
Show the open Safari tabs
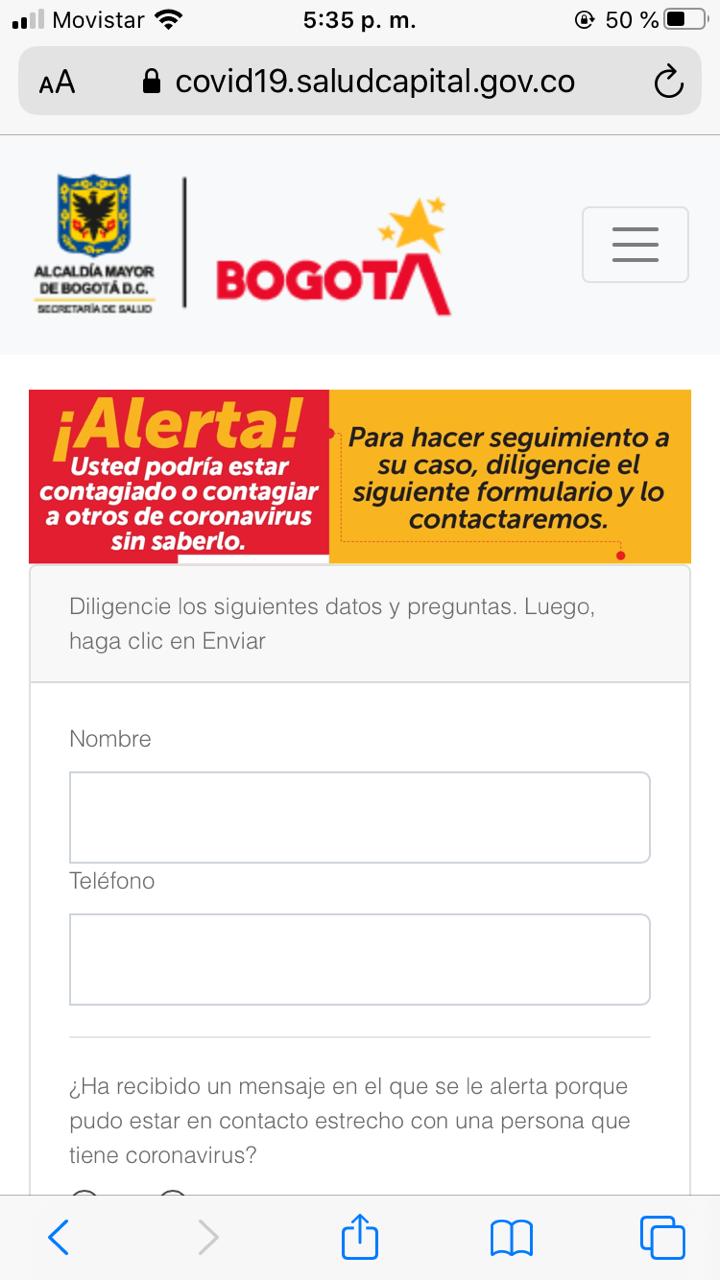662,1238
